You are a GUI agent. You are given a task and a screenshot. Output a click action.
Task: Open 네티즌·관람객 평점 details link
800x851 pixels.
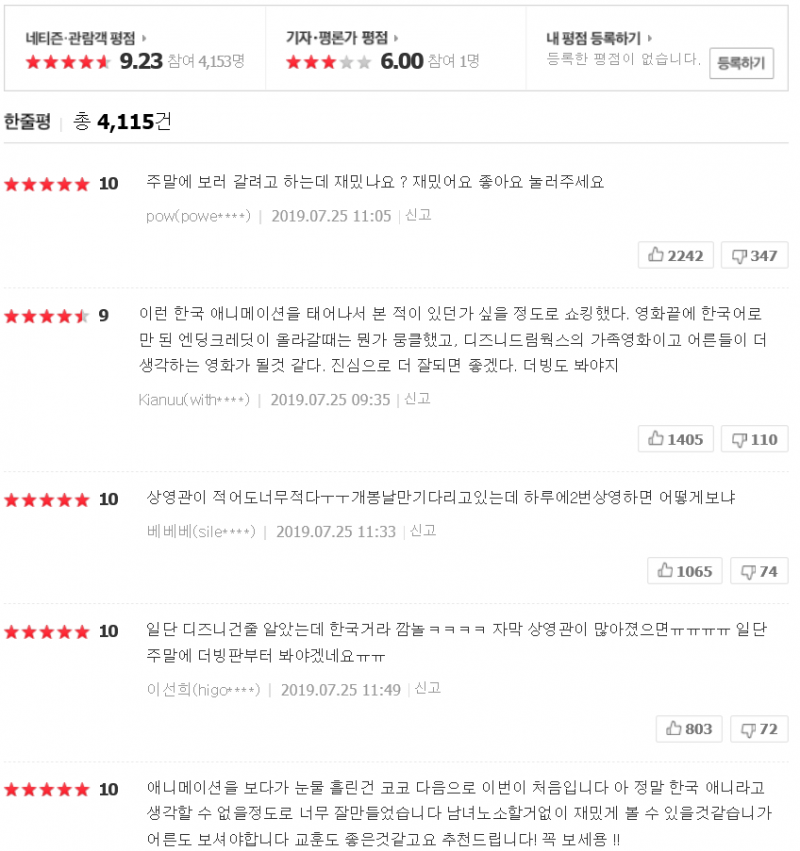tap(84, 38)
